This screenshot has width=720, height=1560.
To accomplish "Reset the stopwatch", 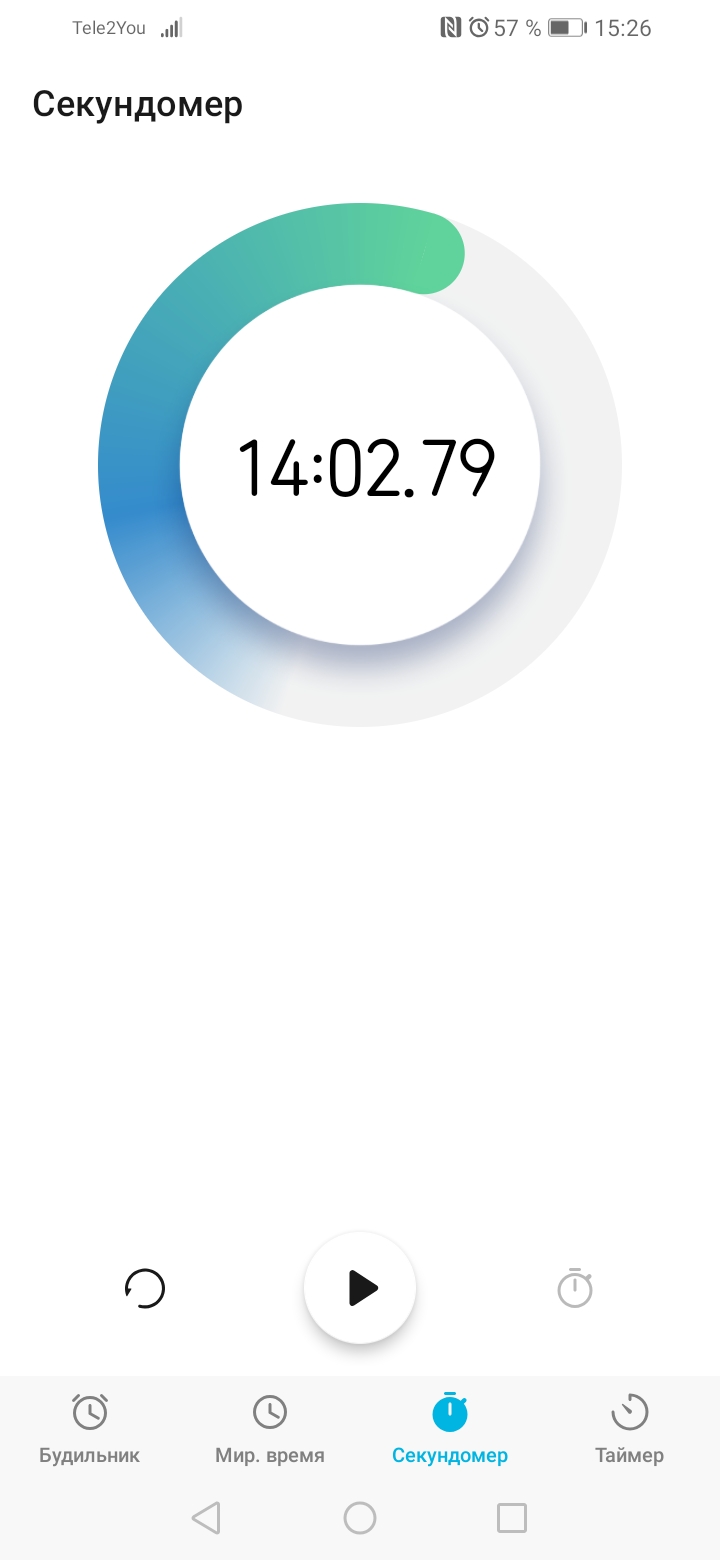I will point(145,1288).
